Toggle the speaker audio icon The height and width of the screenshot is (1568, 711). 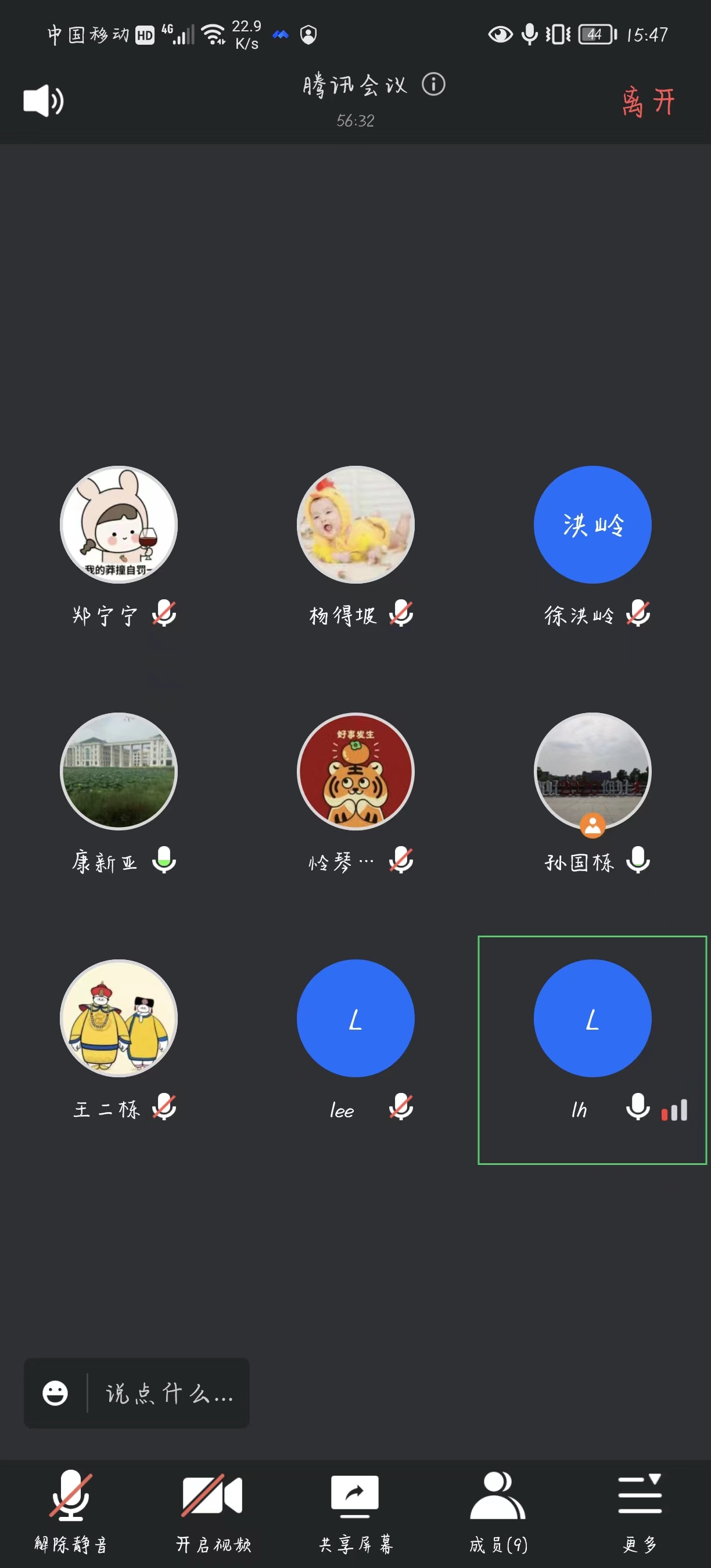[x=42, y=100]
